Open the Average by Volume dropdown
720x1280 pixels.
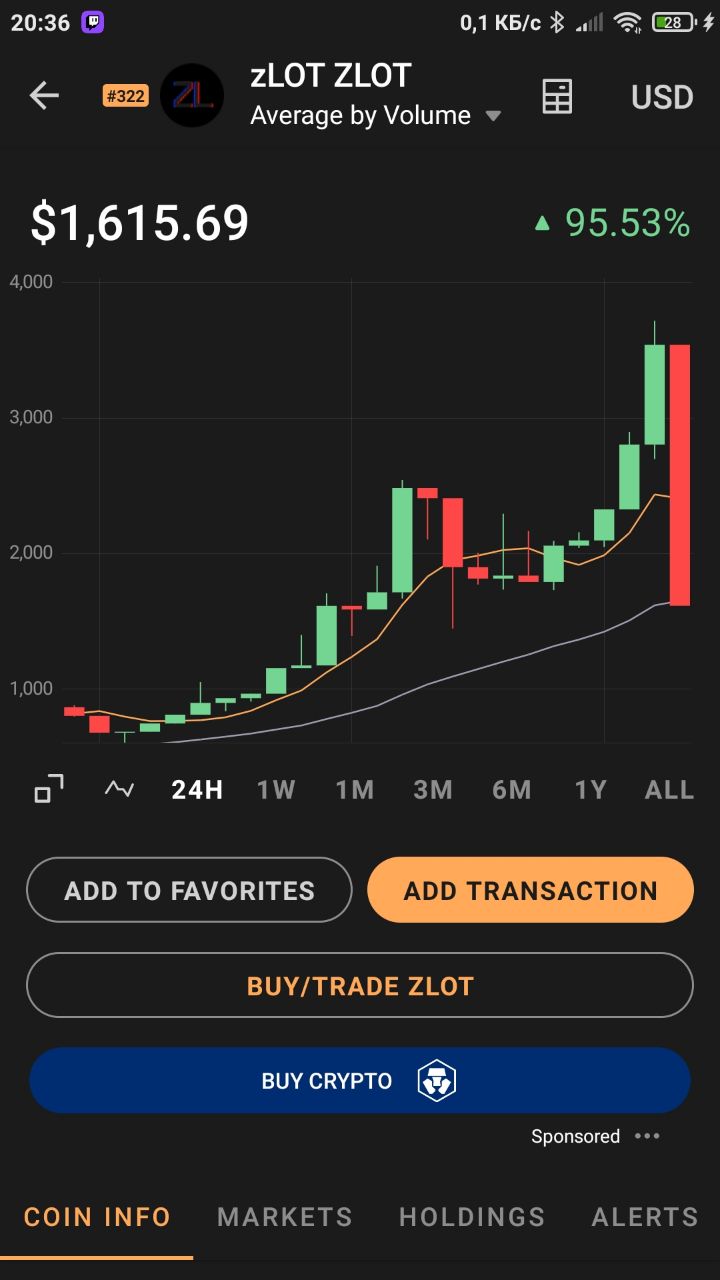[x=376, y=116]
